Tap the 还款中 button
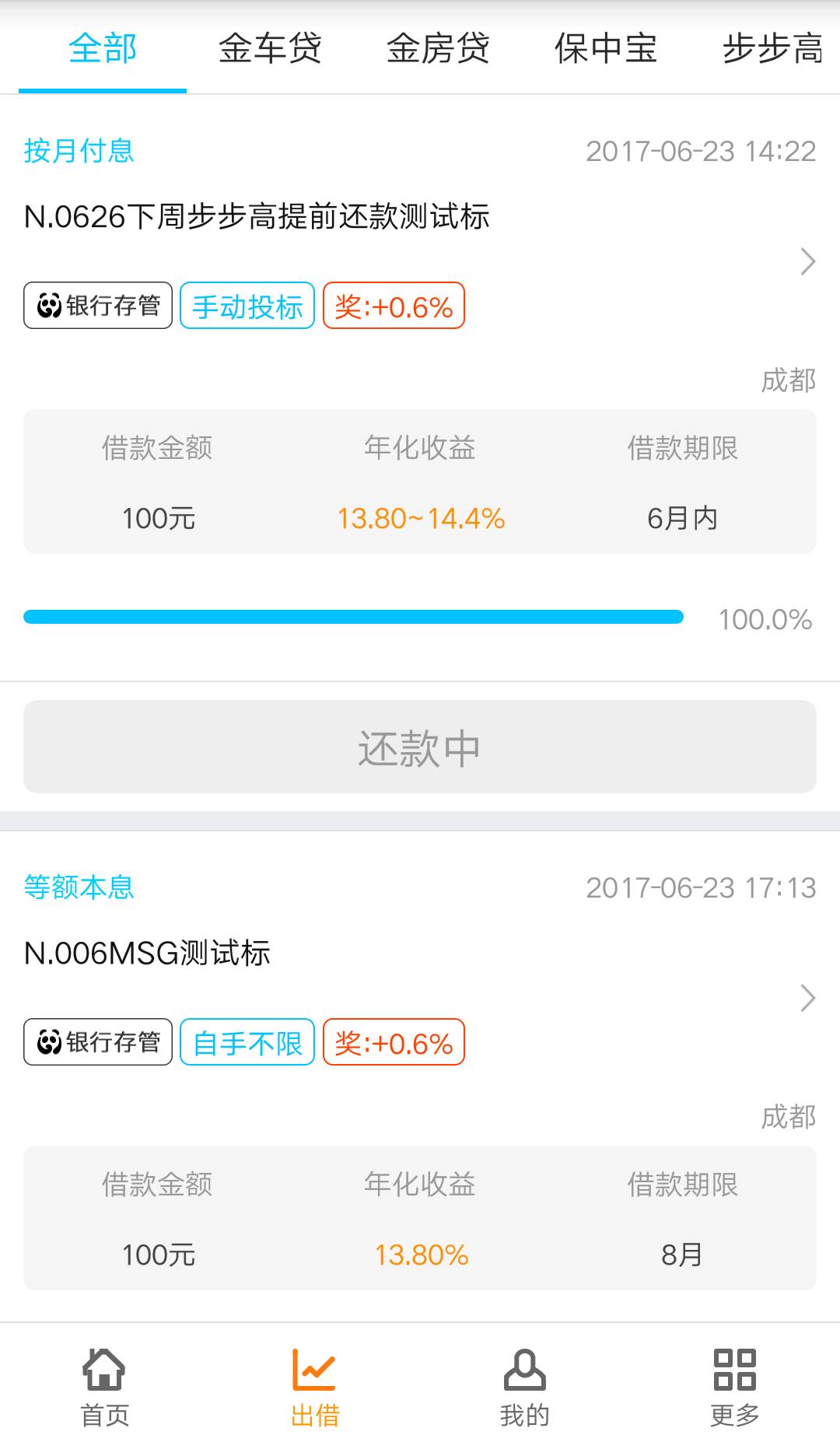 [420, 747]
